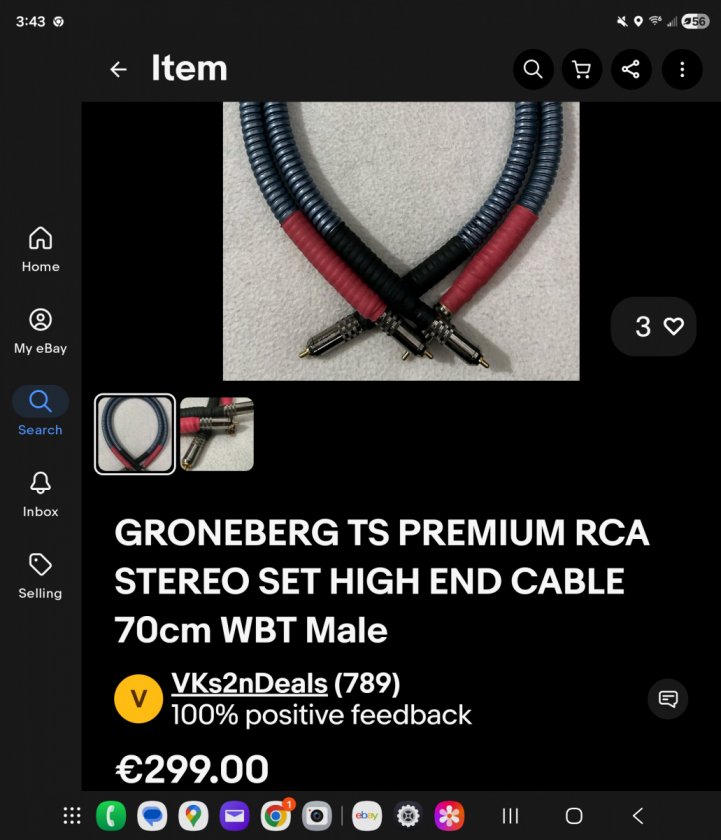721x840 pixels.
Task: Open seller VKs2nDeals profile
Action: (249, 684)
